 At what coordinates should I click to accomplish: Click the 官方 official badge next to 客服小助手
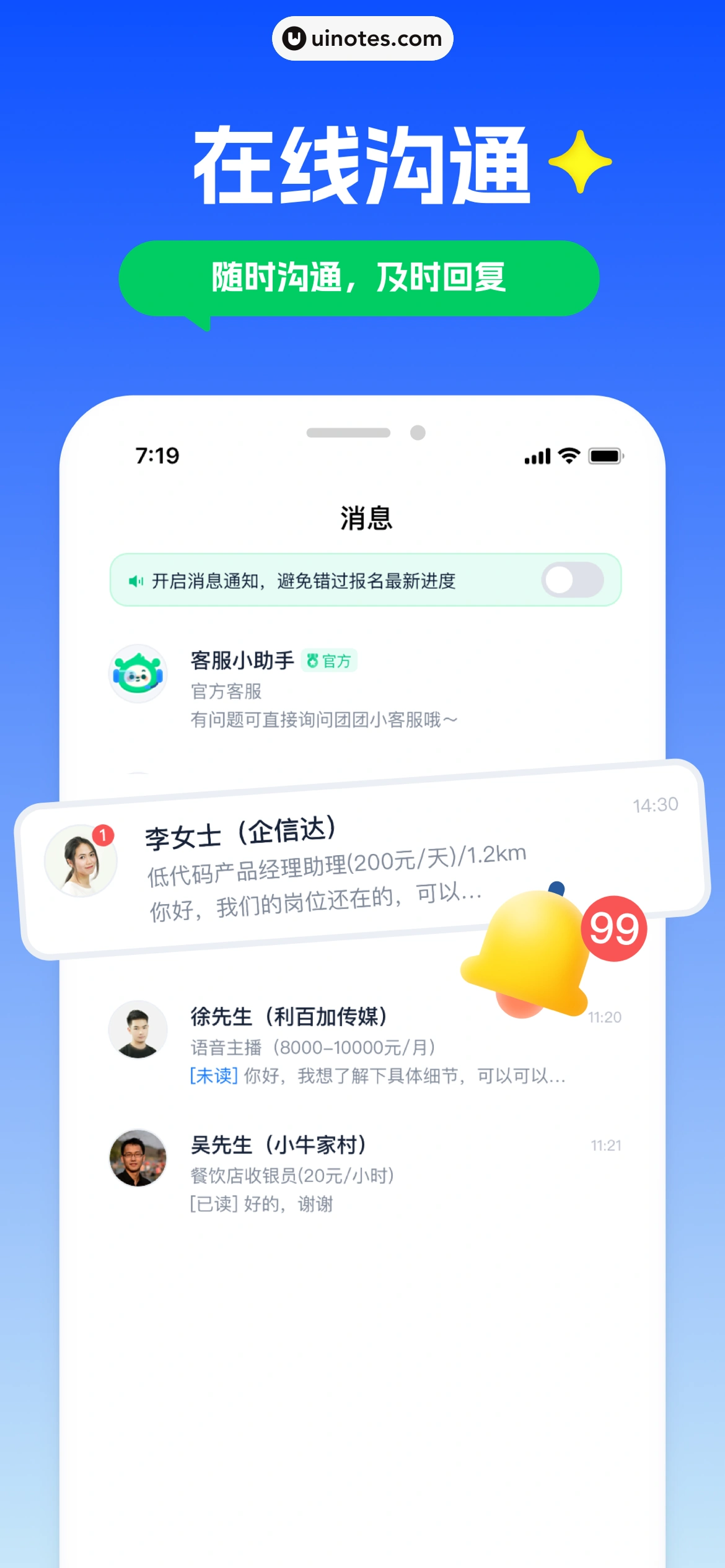pos(329,661)
